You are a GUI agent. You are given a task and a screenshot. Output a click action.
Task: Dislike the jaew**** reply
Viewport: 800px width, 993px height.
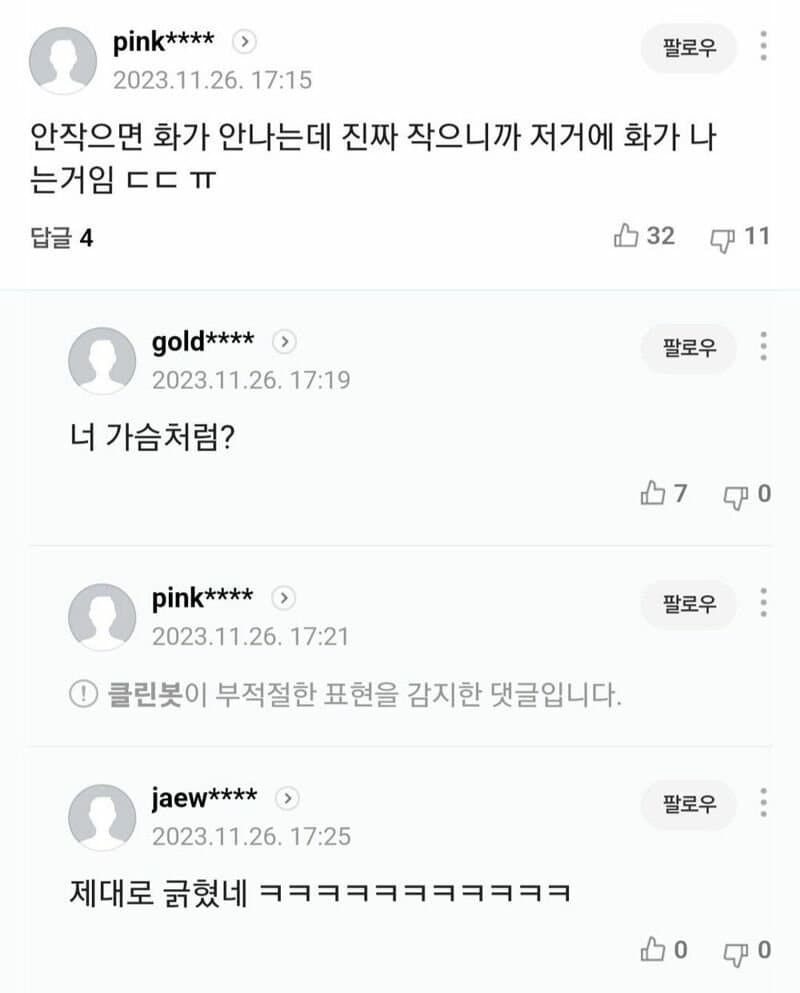pyautogui.click(x=736, y=950)
